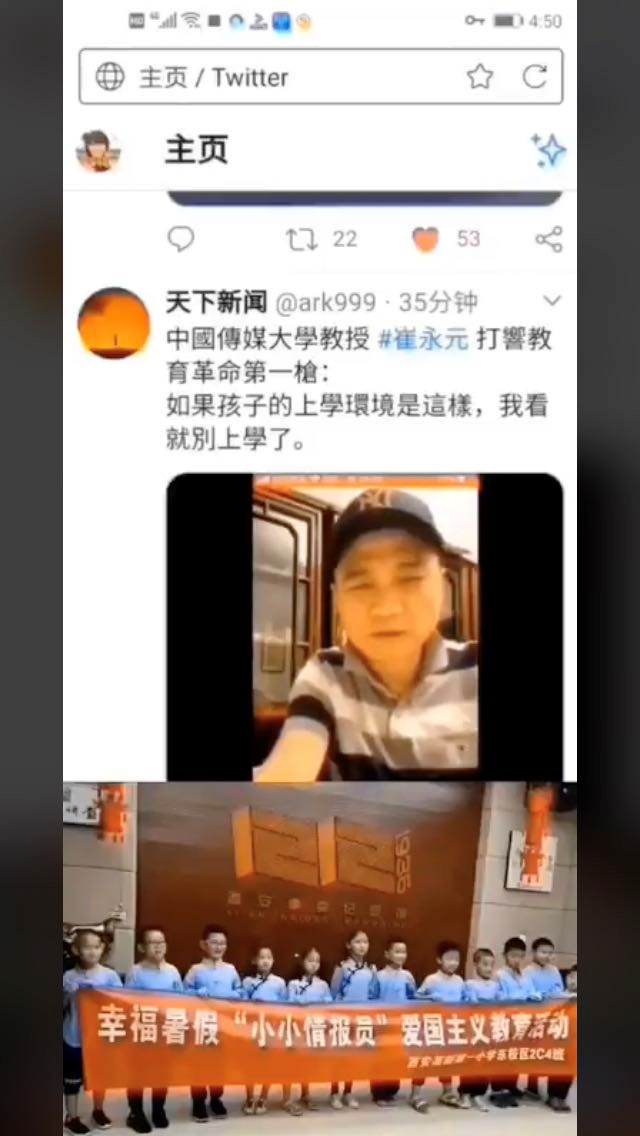Expand the dropdown arrow on 天下新闻's tweet
Image resolution: width=640 pixels, height=1136 pixels.
tap(551, 301)
